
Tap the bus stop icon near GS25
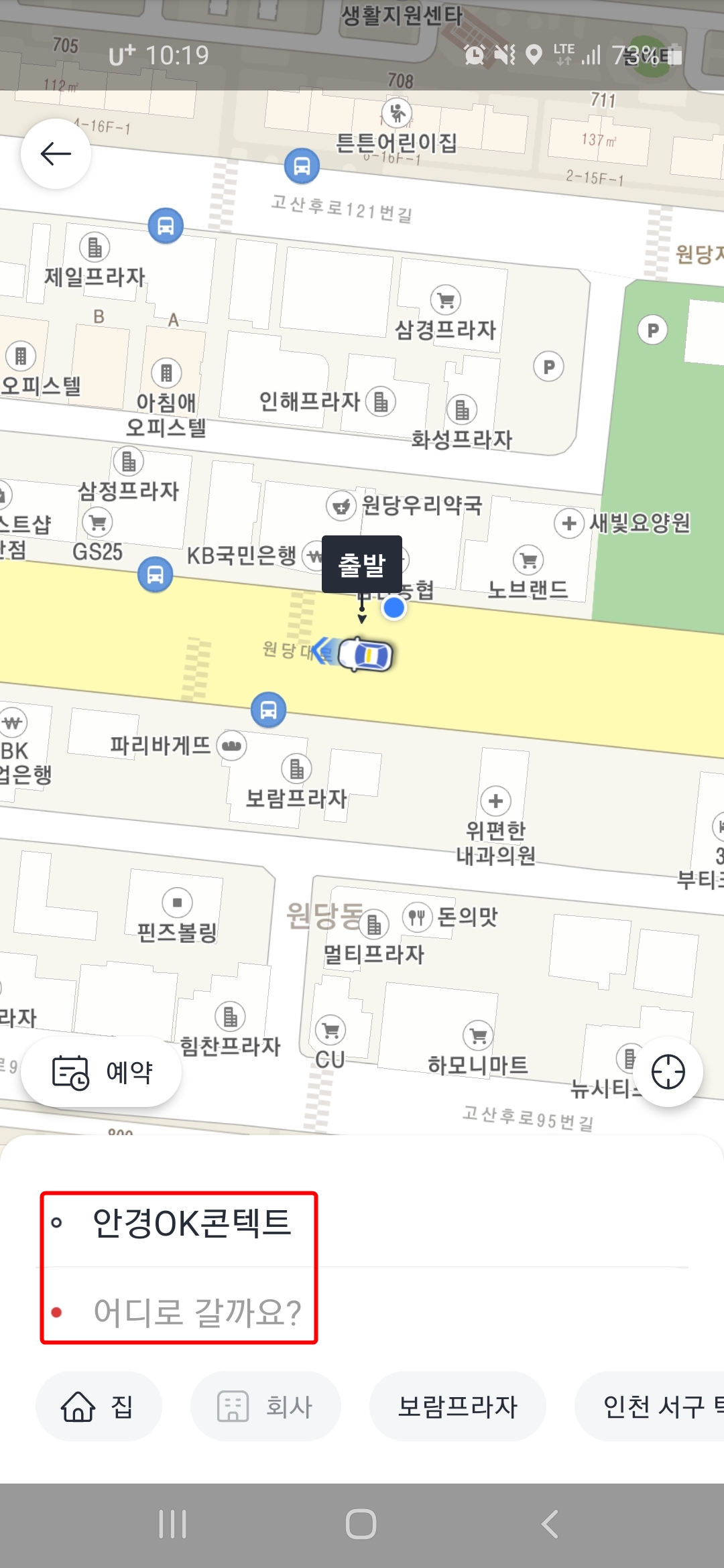pyautogui.click(x=155, y=575)
